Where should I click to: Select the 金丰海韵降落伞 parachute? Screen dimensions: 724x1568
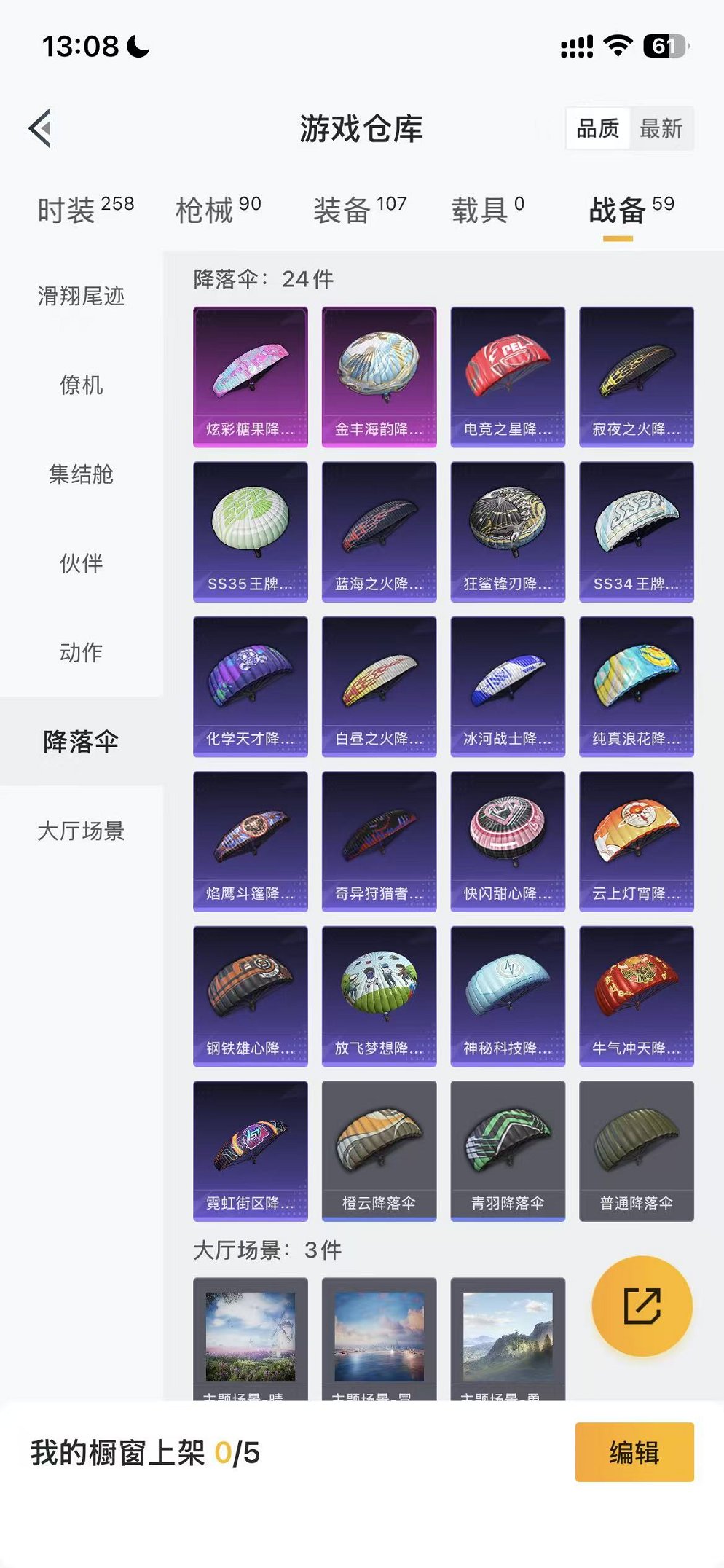(379, 379)
